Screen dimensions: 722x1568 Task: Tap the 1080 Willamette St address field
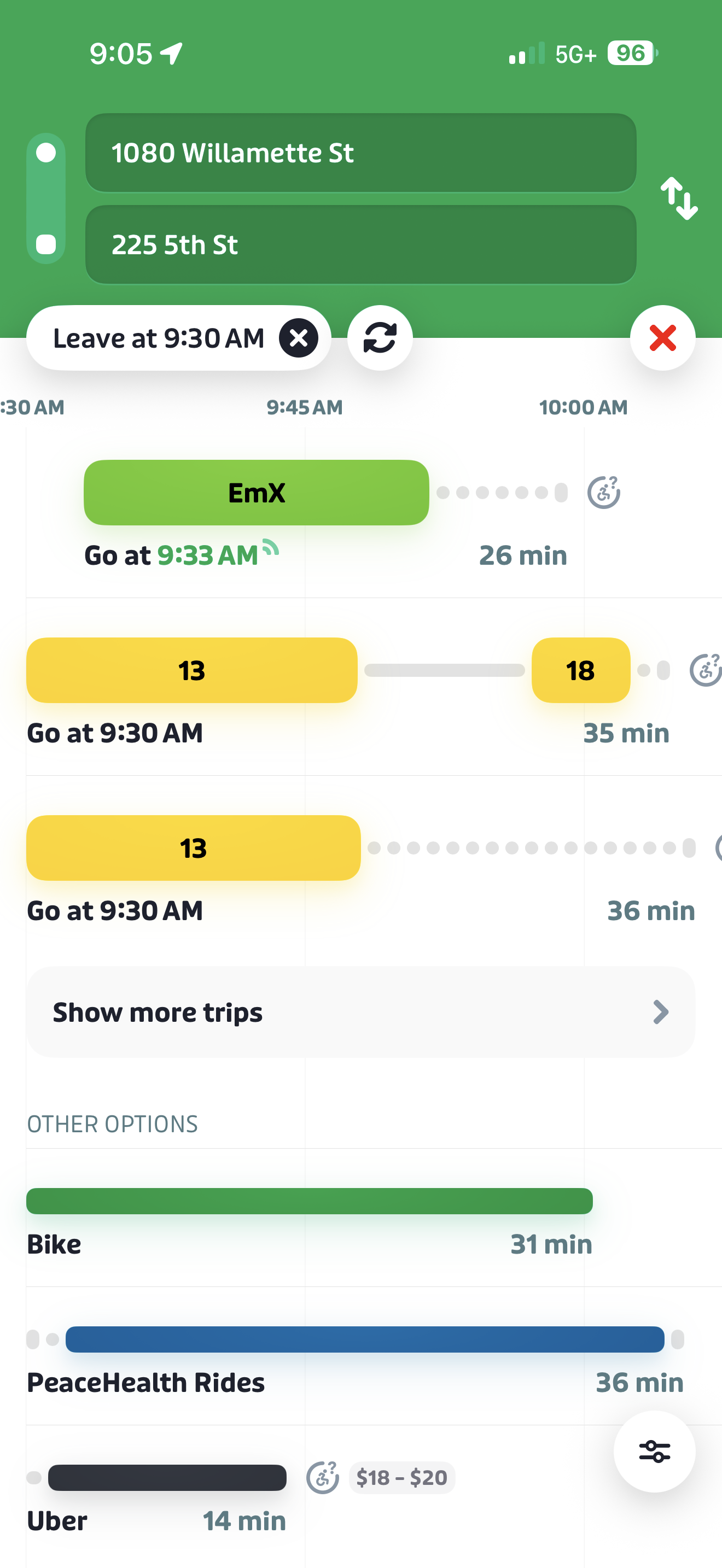pyautogui.click(x=362, y=153)
